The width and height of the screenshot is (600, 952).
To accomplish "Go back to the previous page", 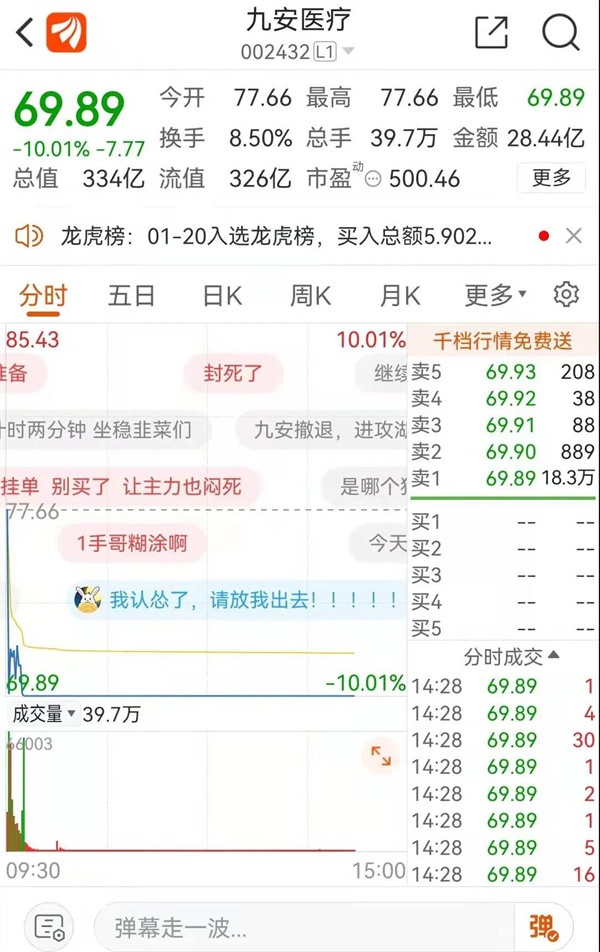I will tap(26, 33).
